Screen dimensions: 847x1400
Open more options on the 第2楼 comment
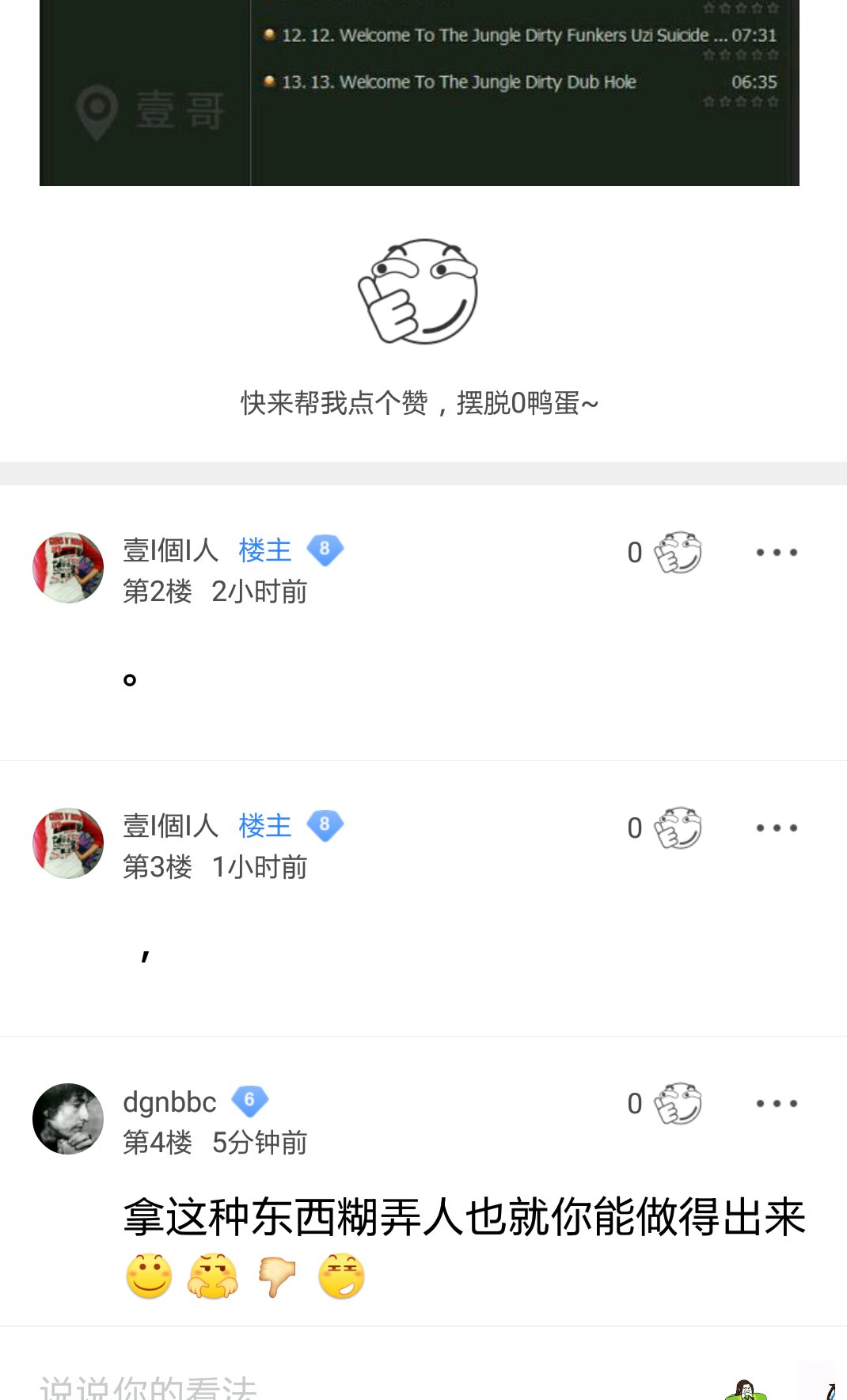[x=776, y=552]
